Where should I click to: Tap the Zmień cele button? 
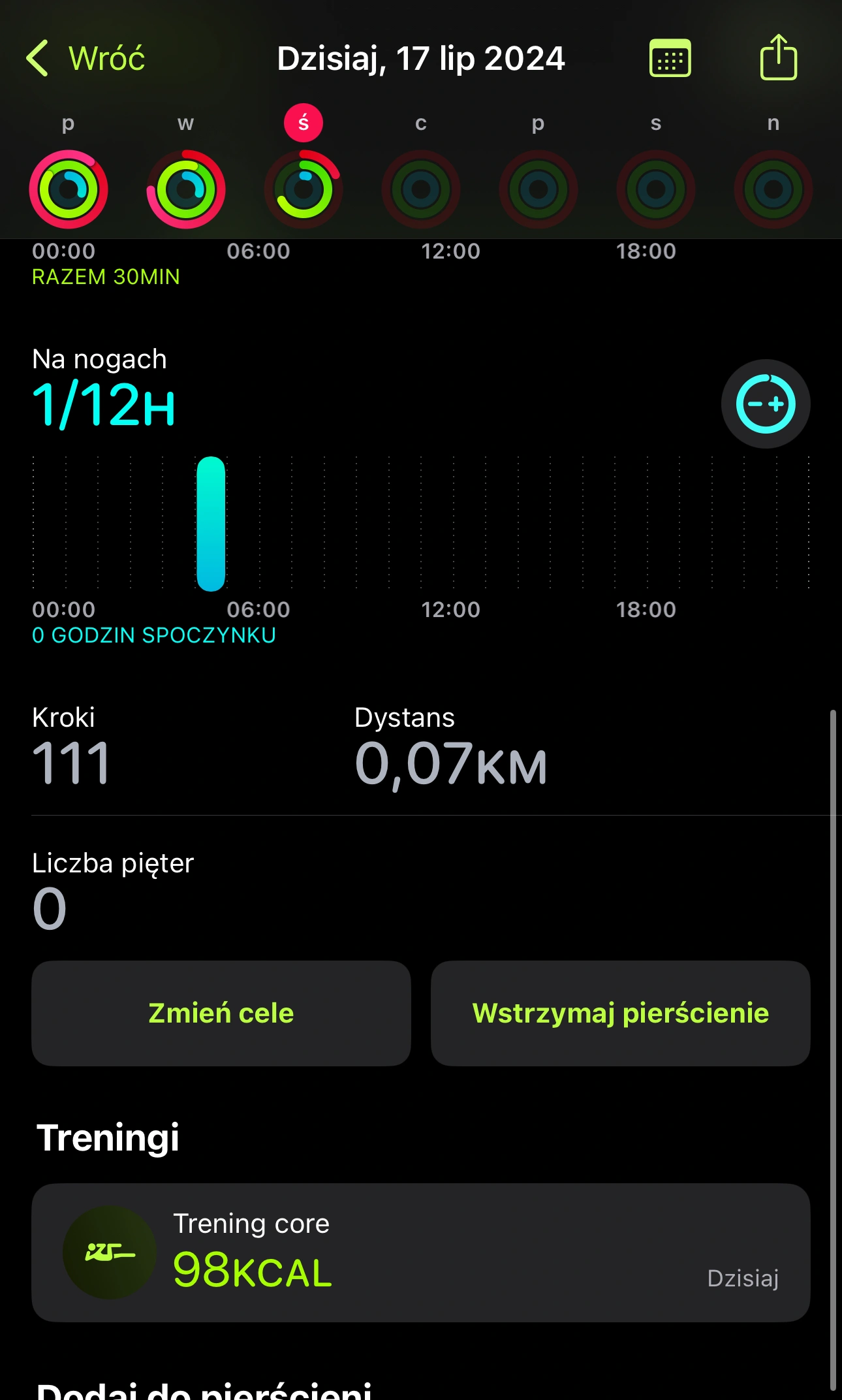point(221,1013)
